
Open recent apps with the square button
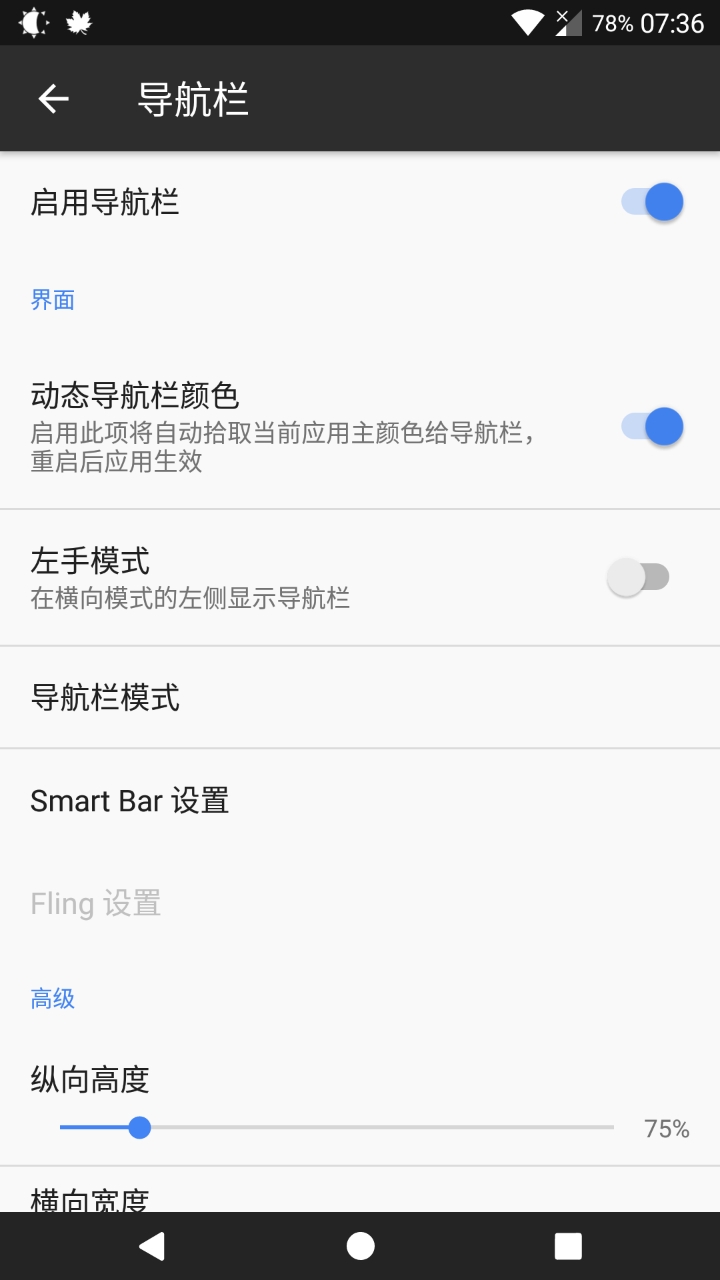[568, 1246]
